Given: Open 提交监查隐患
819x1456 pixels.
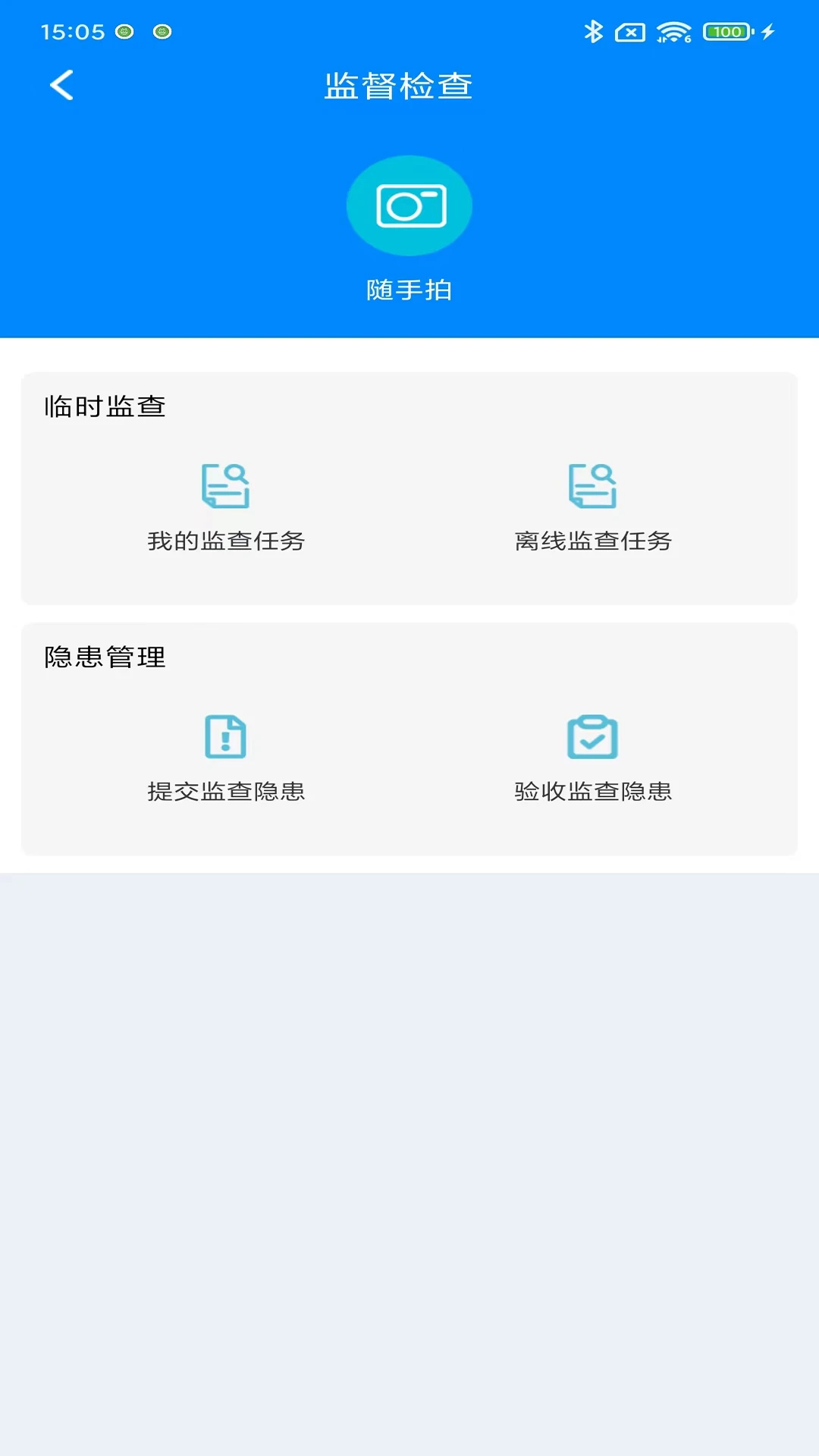Looking at the screenshot, I should click(x=225, y=790).
